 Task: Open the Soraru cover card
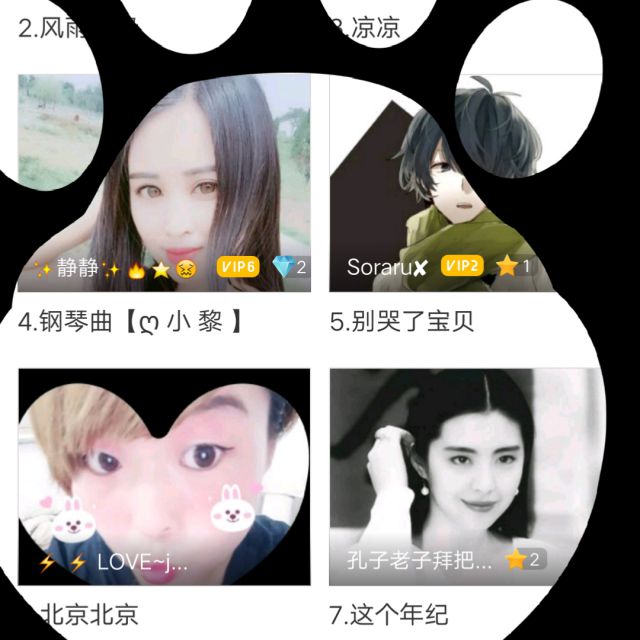pos(465,183)
